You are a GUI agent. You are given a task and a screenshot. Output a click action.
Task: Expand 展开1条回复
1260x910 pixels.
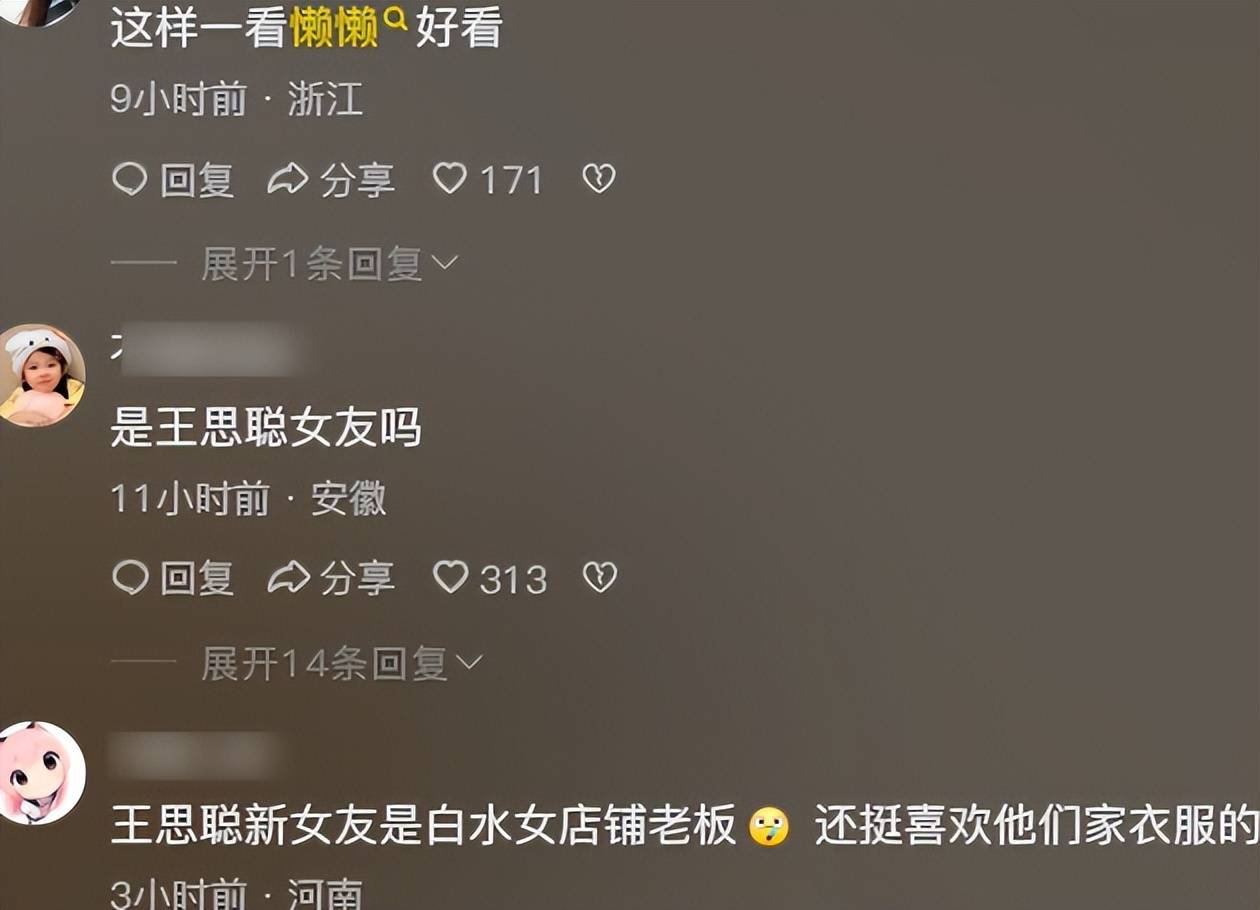[x=329, y=264]
